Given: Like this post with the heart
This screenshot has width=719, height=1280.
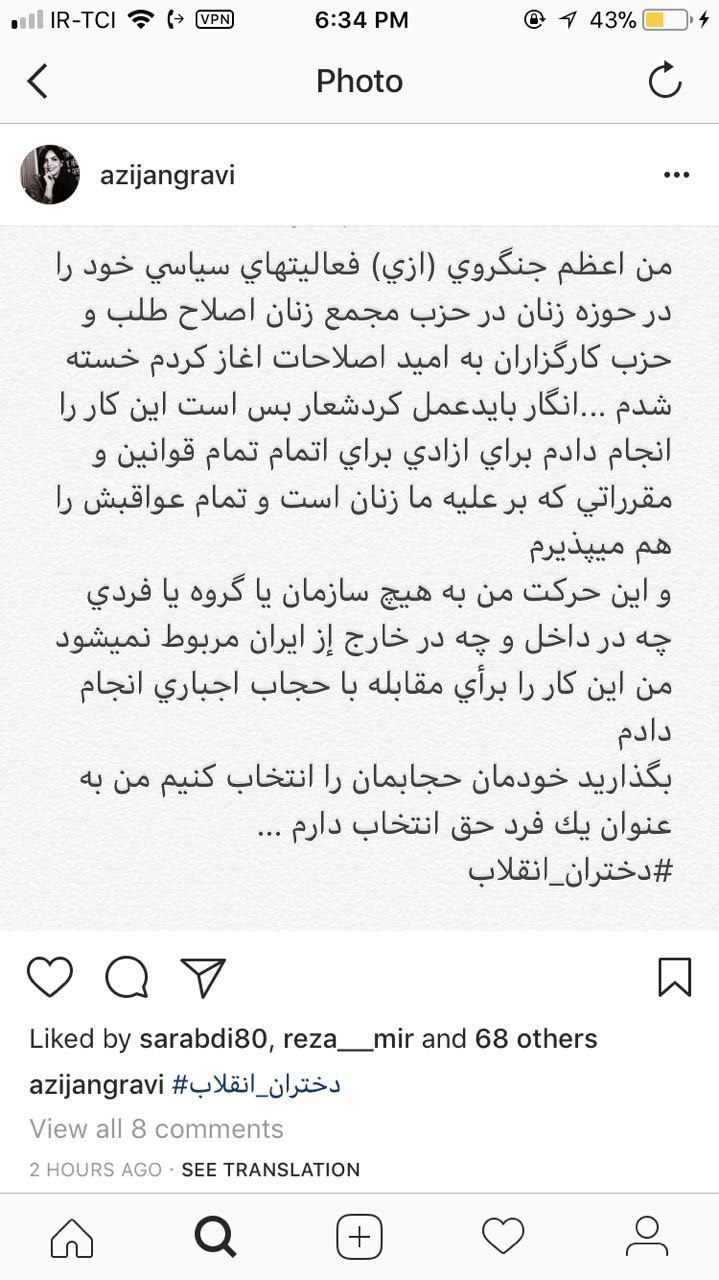Looking at the screenshot, I should (x=50, y=977).
